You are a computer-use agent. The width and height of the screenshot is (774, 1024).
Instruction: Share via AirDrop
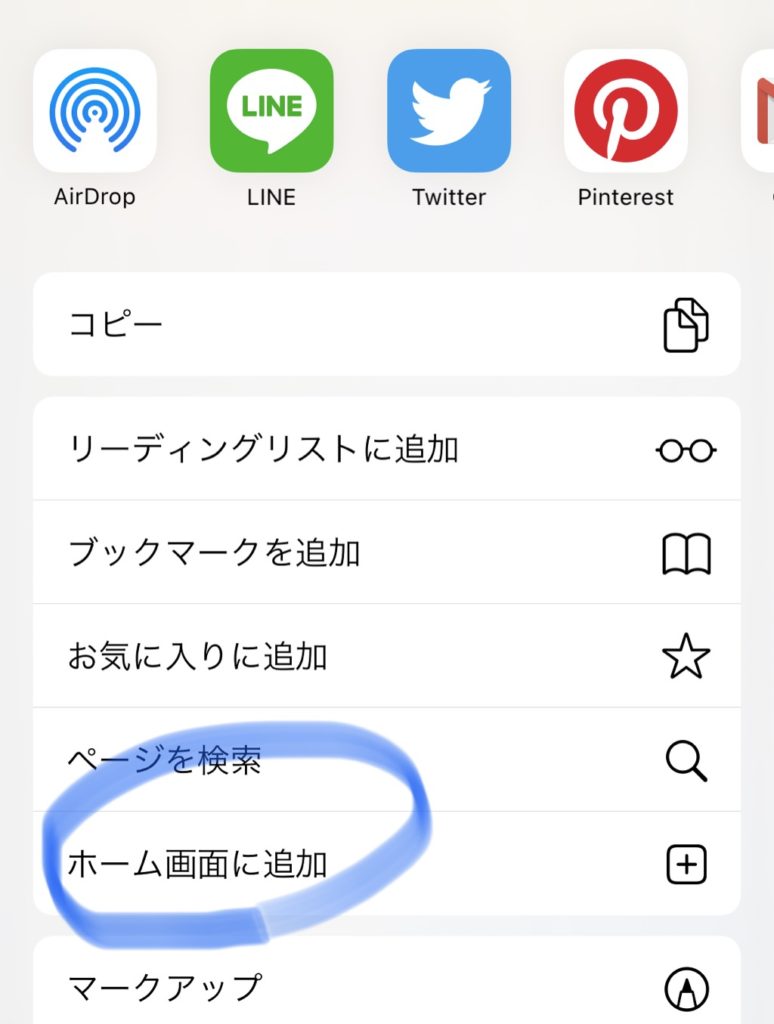coord(95,111)
